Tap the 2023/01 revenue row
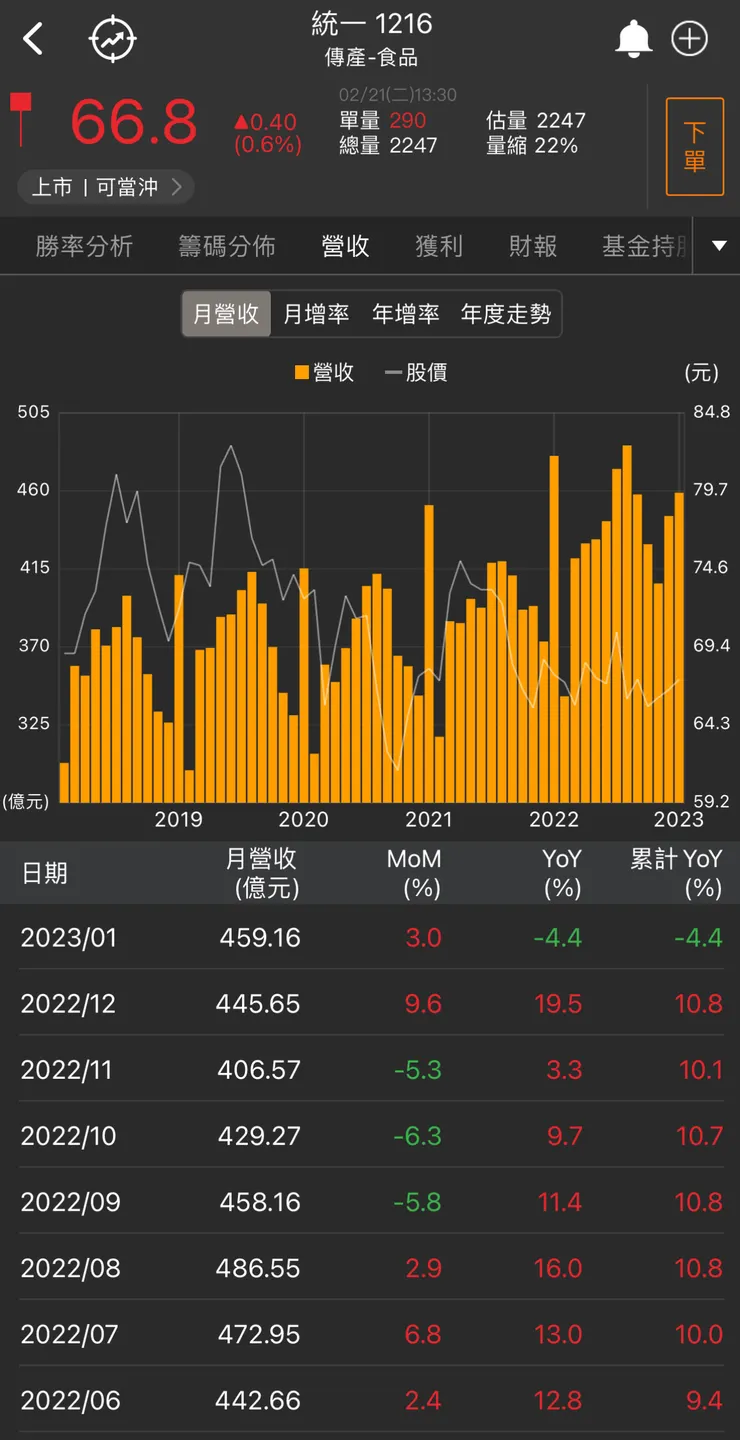The image size is (740, 1440). 370,937
